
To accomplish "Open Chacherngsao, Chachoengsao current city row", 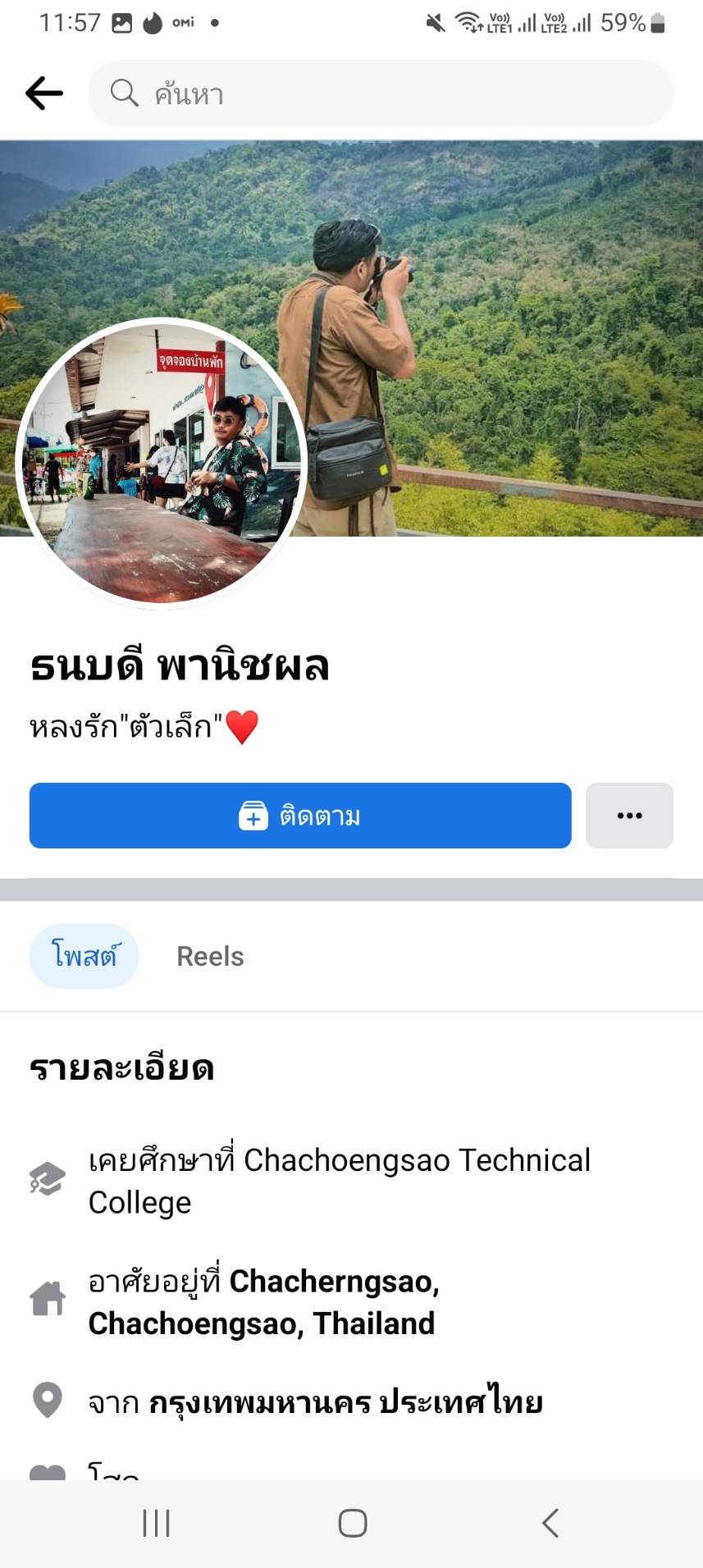I will [262, 1302].
